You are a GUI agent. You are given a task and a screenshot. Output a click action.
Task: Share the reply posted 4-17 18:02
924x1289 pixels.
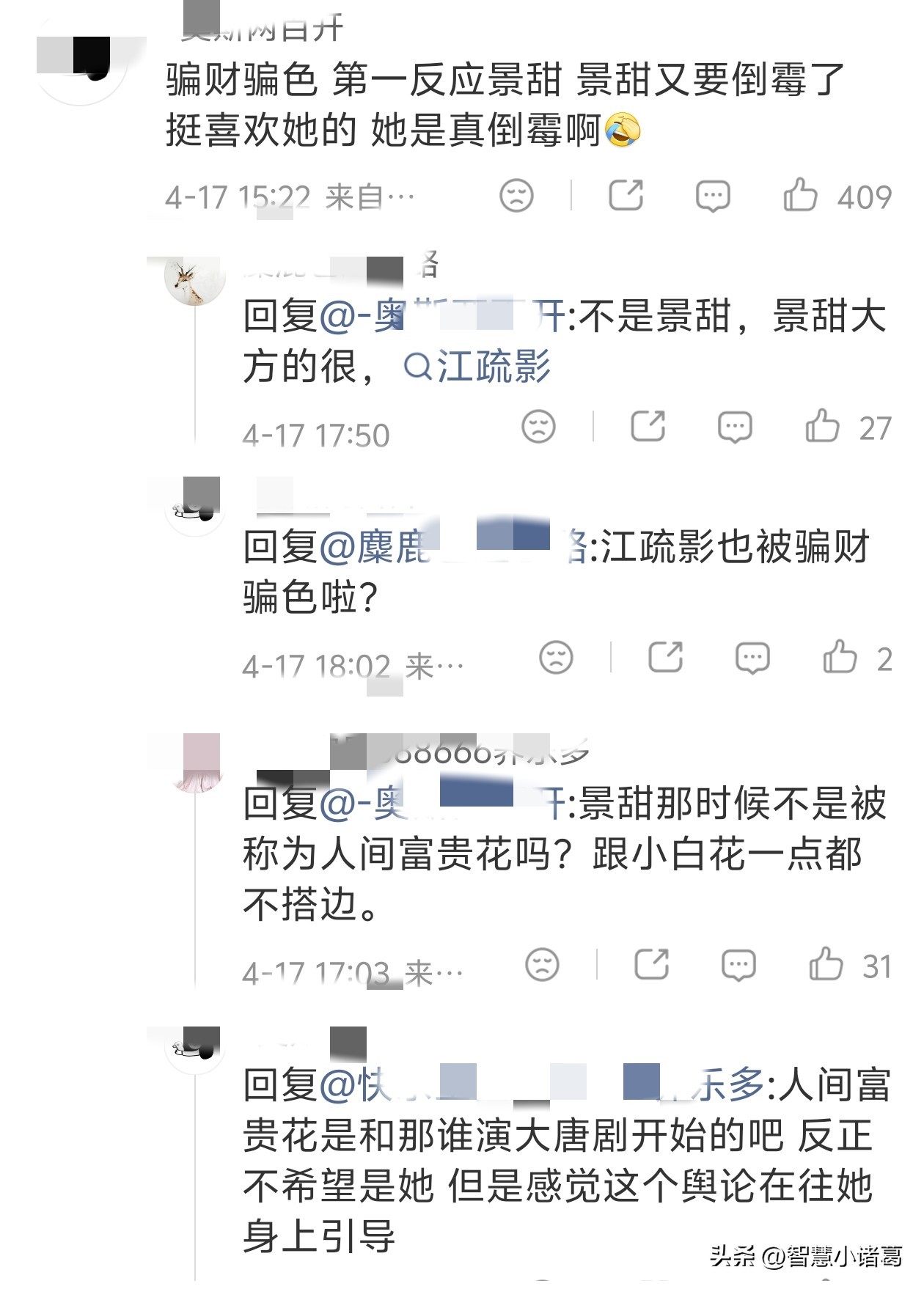(666, 657)
